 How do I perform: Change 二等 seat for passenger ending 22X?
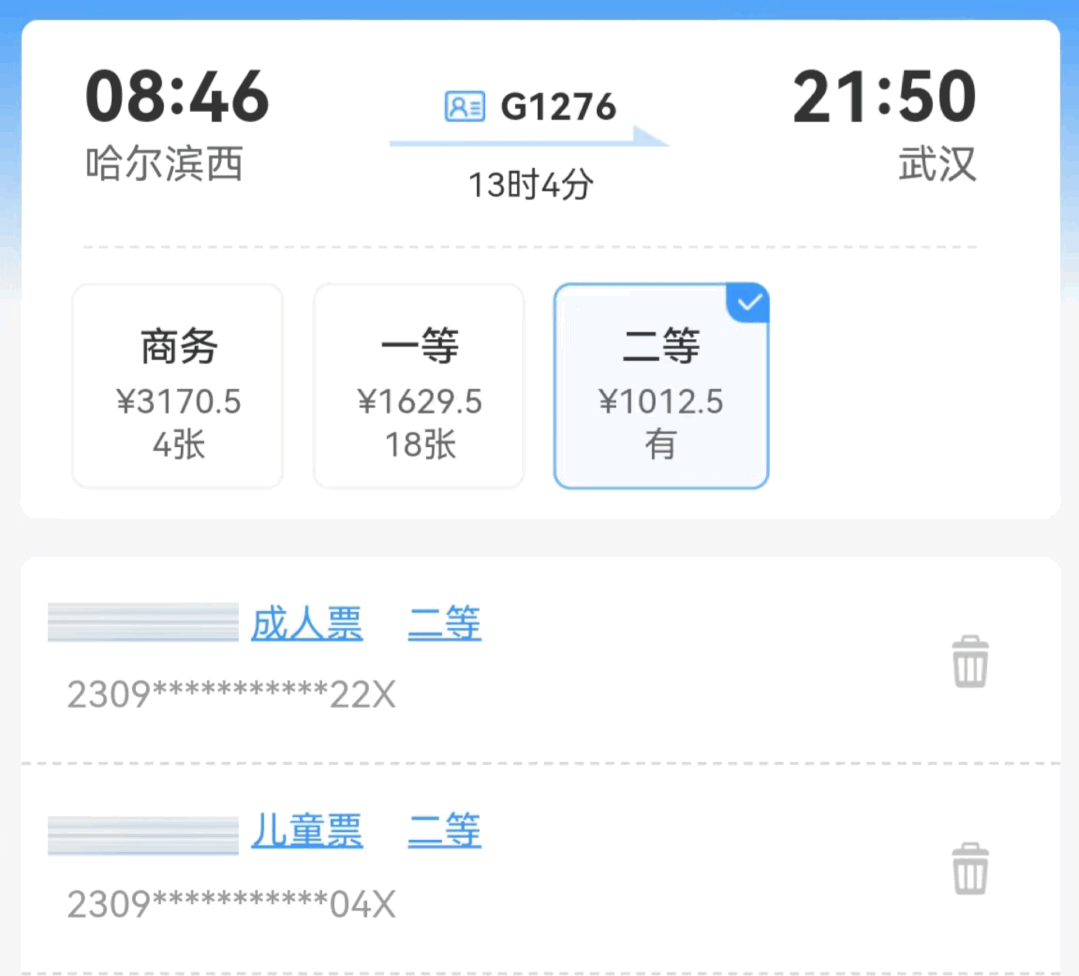click(444, 624)
